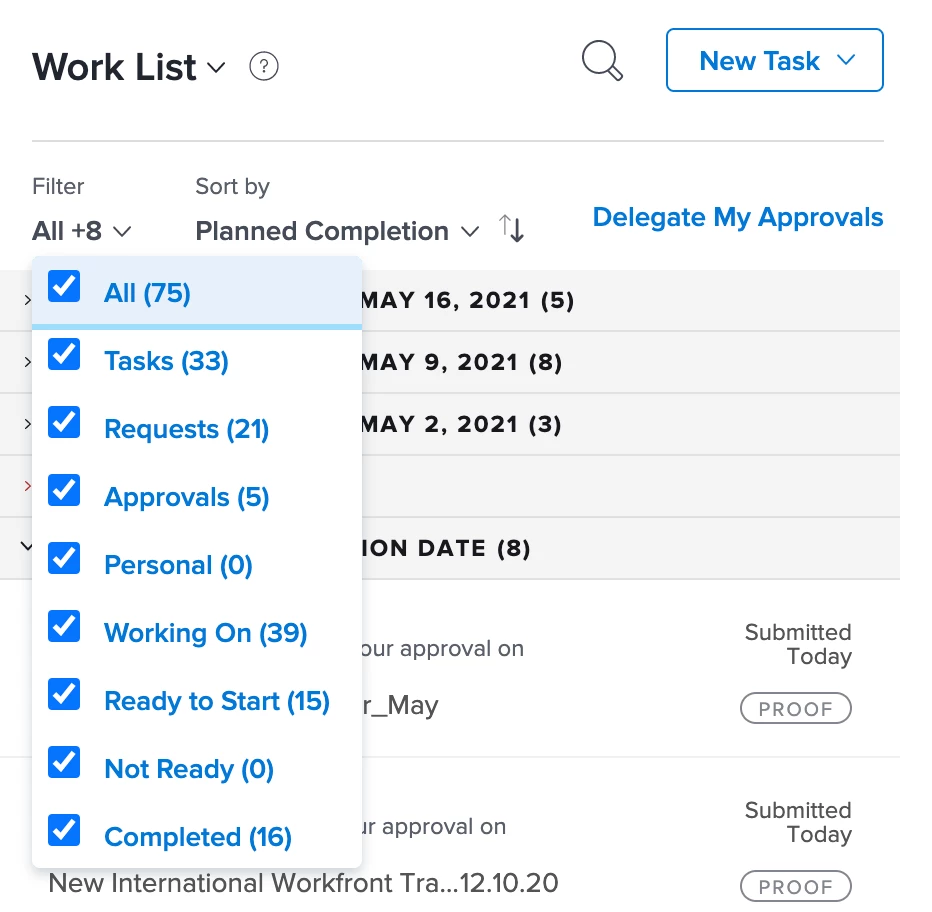Uncheck the Completed (16) filter
This screenshot has width=932, height=912.
point(64,831)
